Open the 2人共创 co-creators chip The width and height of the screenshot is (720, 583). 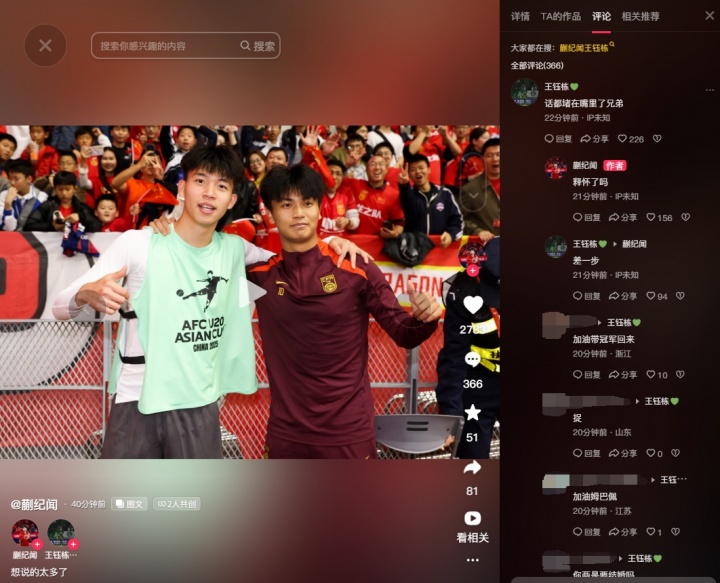pyautogui.click(x=177, y=504)
